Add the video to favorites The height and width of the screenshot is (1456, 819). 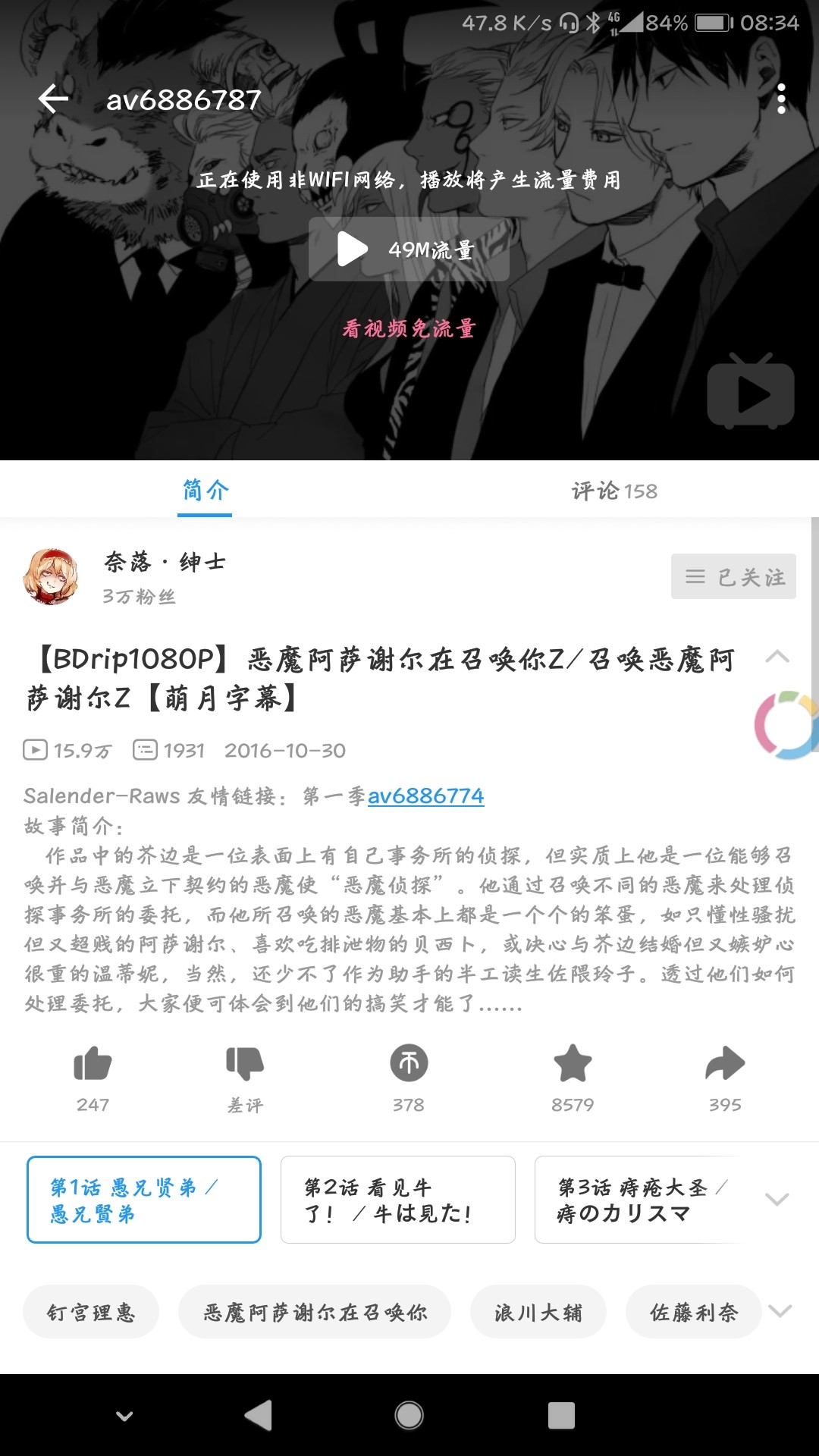[x=573, y=1064]
